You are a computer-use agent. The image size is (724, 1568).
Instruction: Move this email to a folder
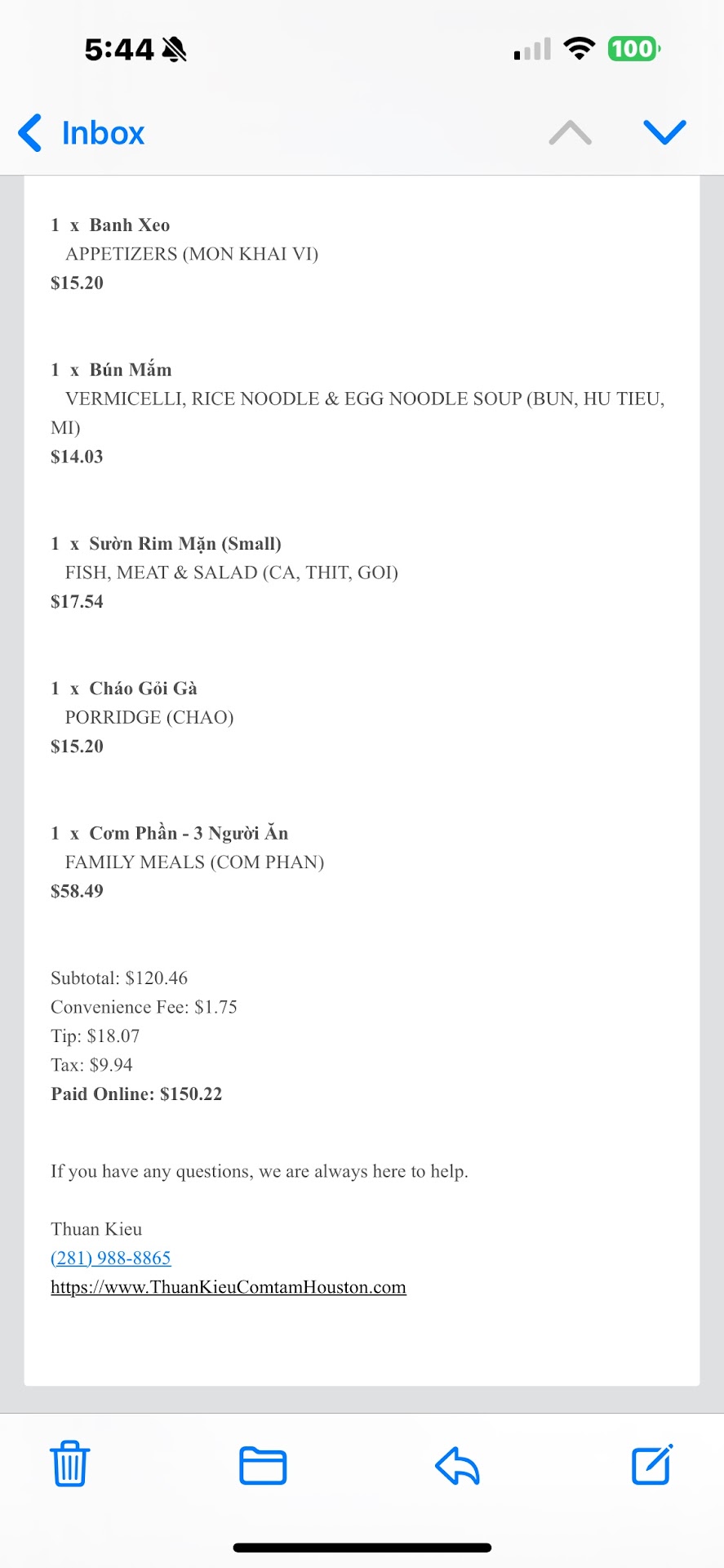263,1465
